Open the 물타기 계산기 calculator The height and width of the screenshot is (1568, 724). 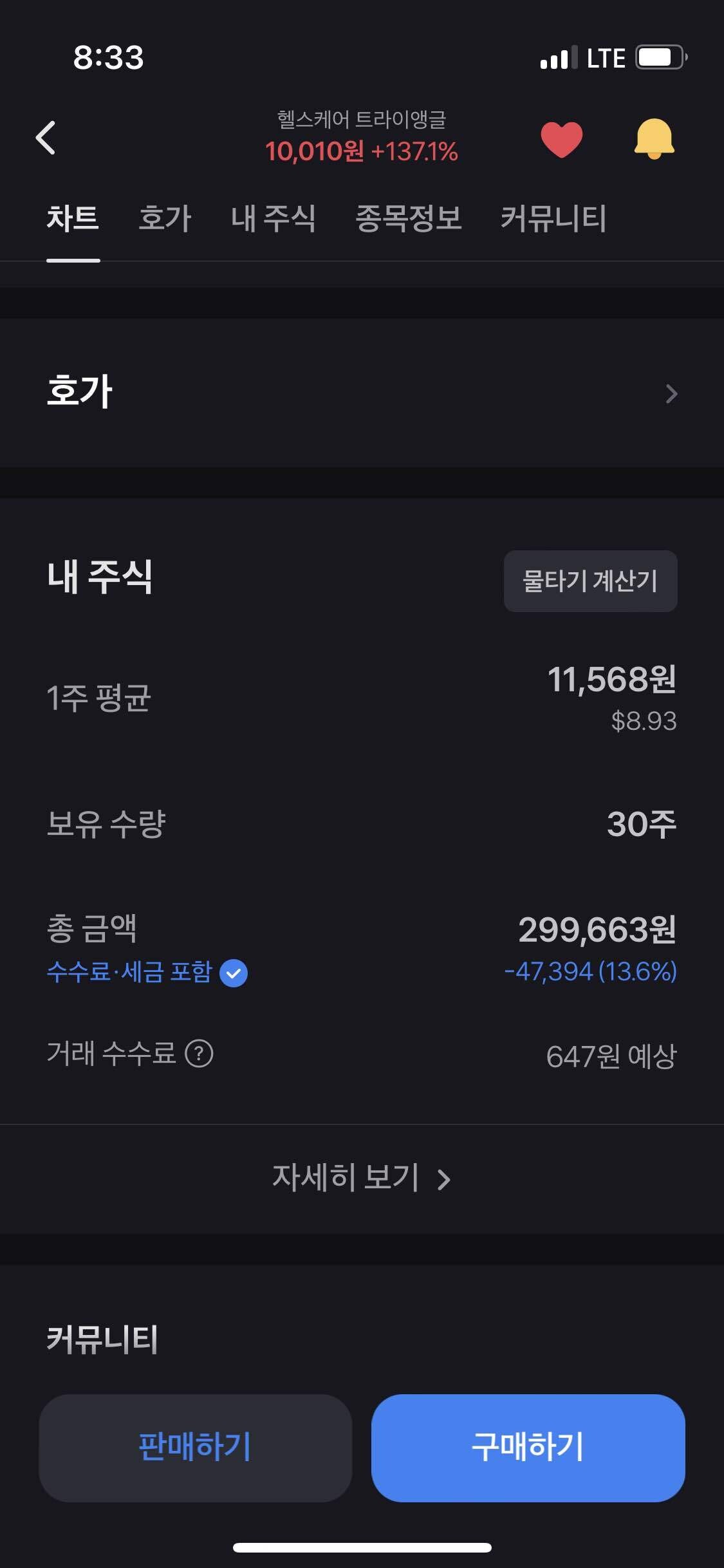coord(590,581)
